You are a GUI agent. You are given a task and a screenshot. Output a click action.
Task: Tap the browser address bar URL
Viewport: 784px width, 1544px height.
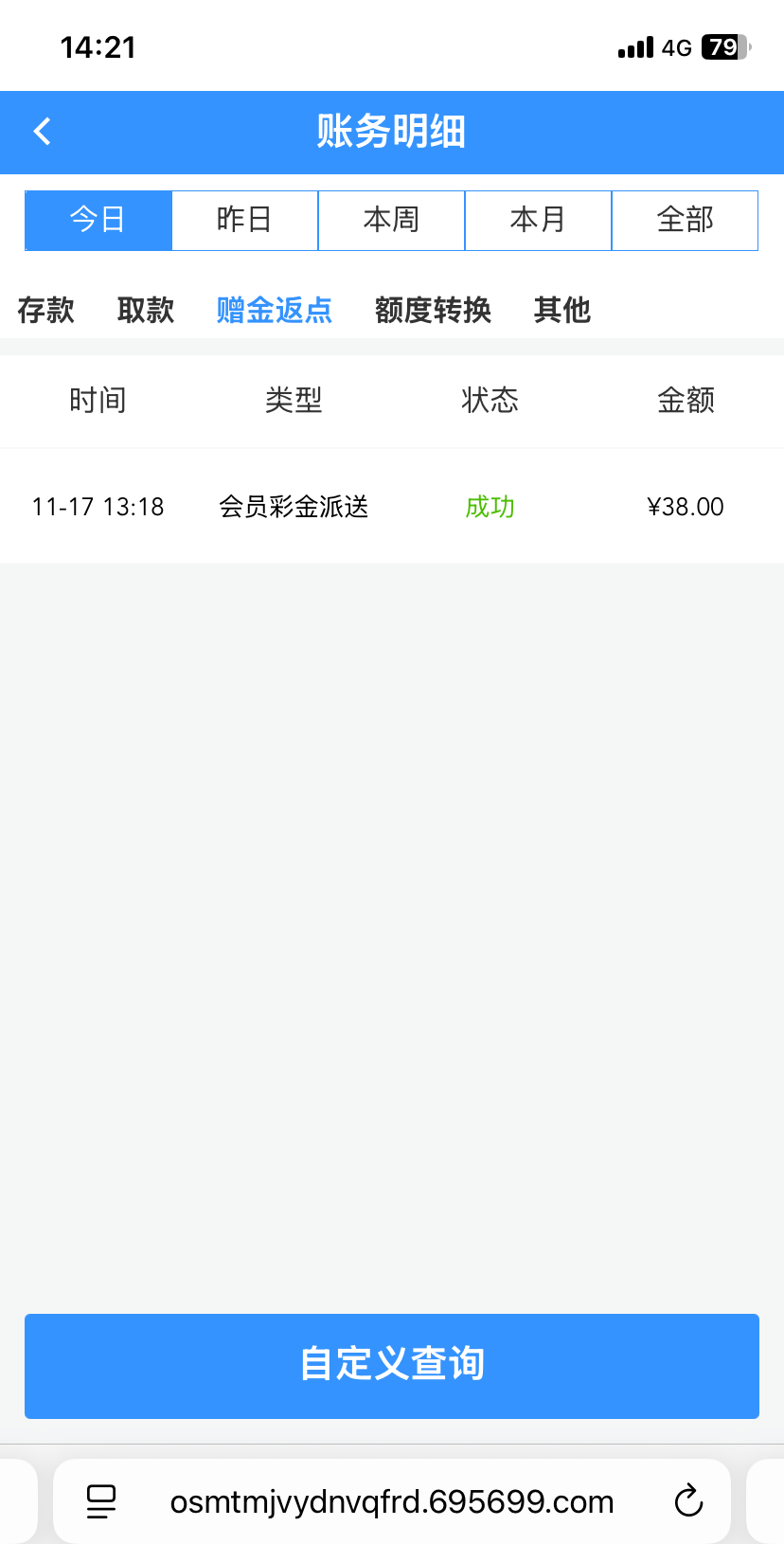(392, 1501)
